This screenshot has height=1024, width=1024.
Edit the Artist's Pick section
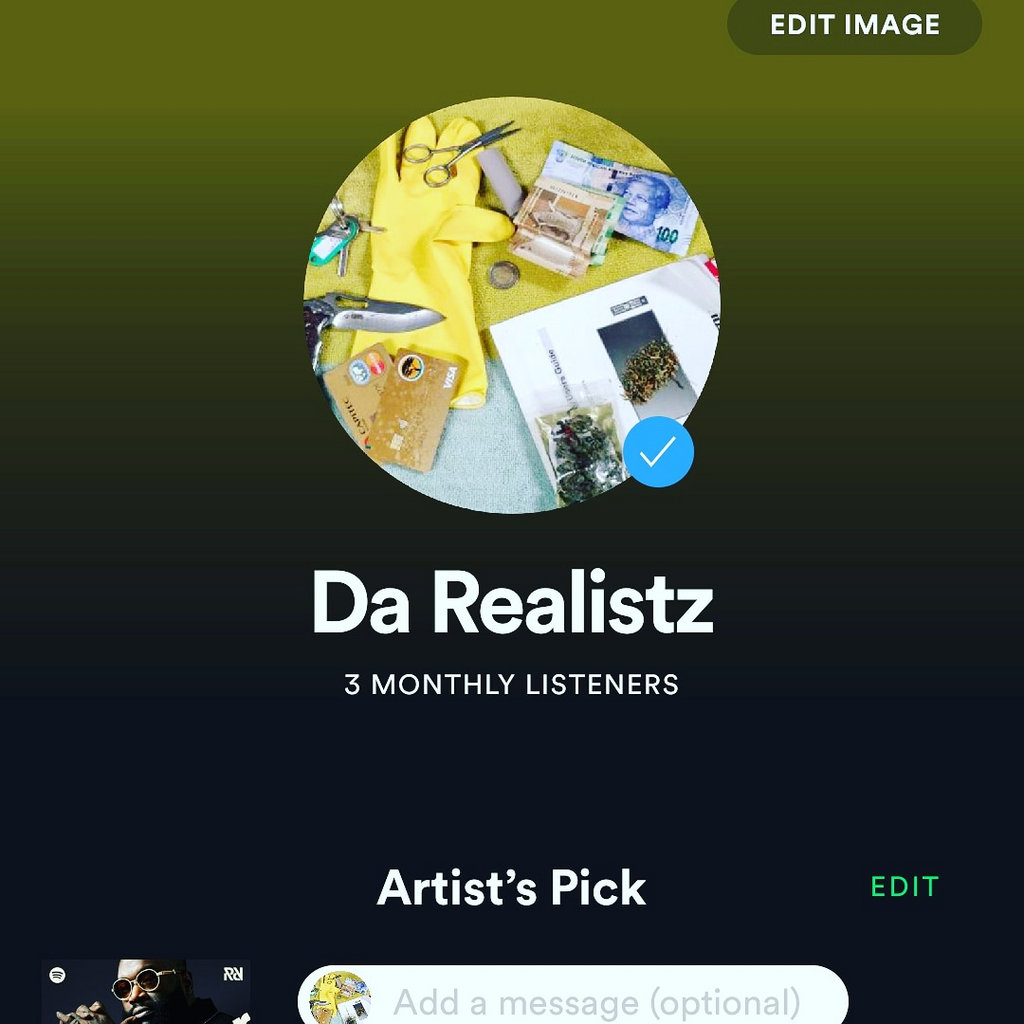[x=904, y=887]
